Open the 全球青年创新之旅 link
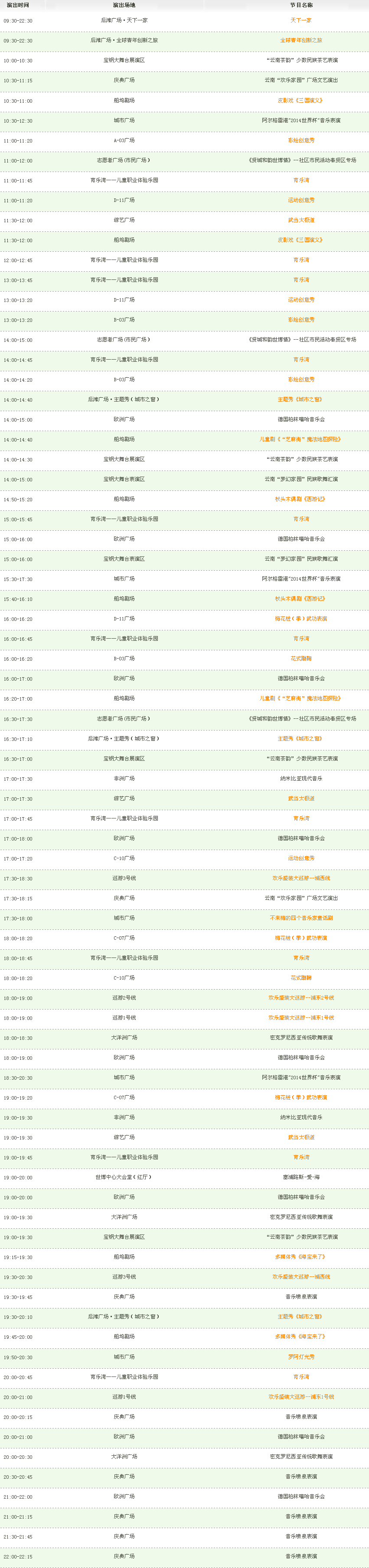This screenshot has width=369, height=1568. [x=301, y=40]
